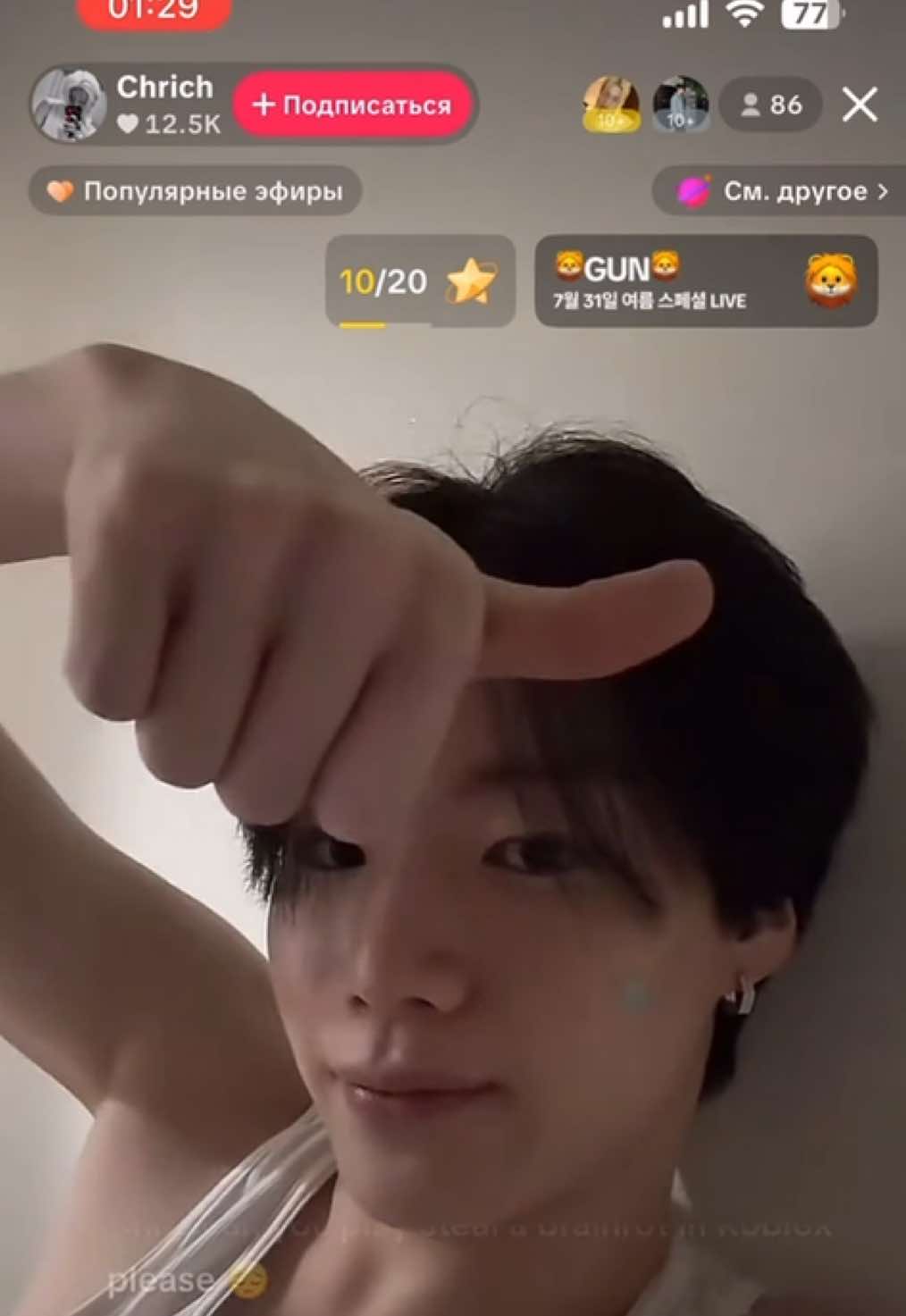Close the live stream
Image resolution: width=906 pixels, height=1316 pixels.
coord(860,105)
